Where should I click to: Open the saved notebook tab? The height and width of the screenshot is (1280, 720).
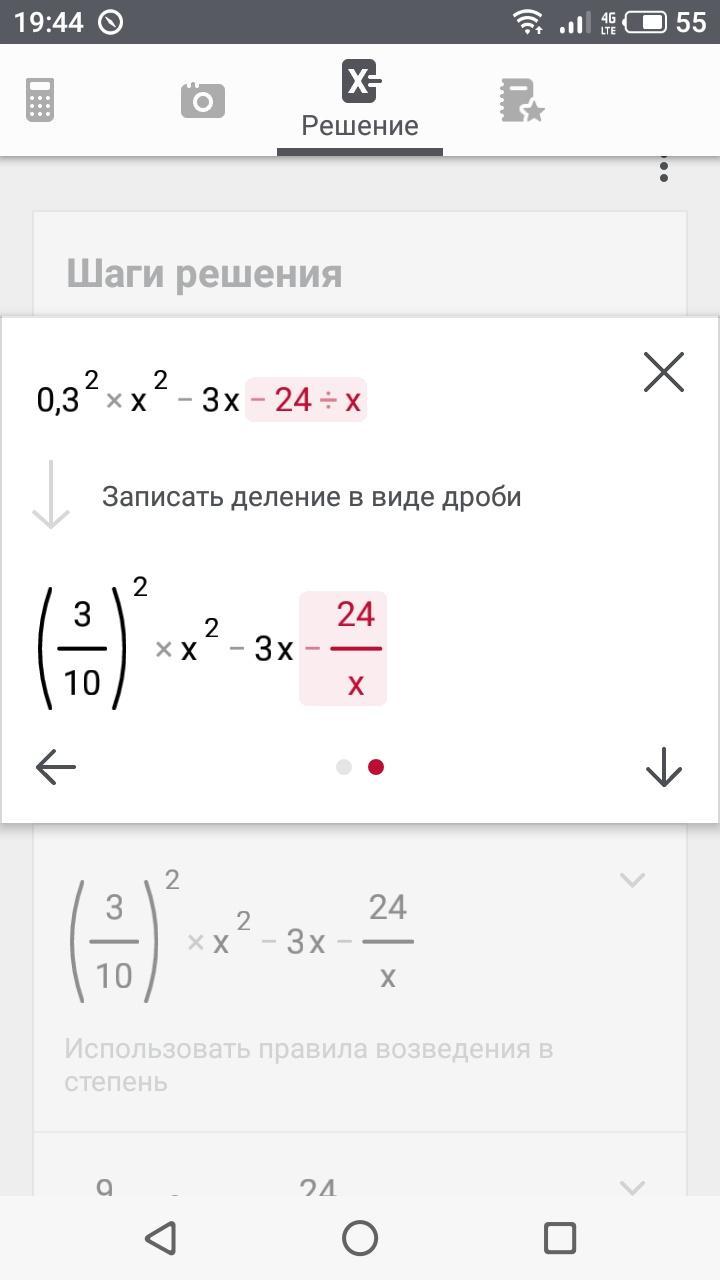pyautogui.click(x=521, y=100)
